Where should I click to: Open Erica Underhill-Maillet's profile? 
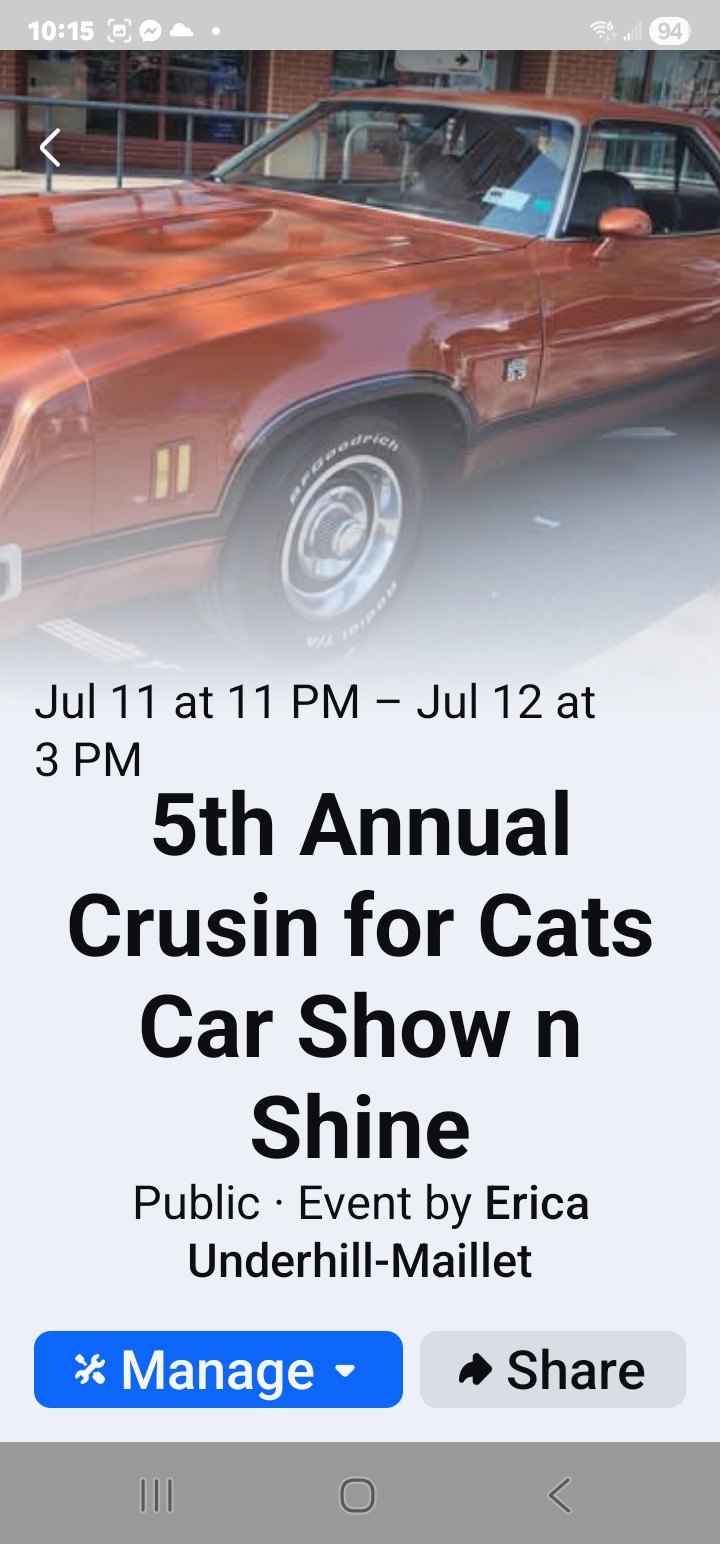click(360, 1260)
